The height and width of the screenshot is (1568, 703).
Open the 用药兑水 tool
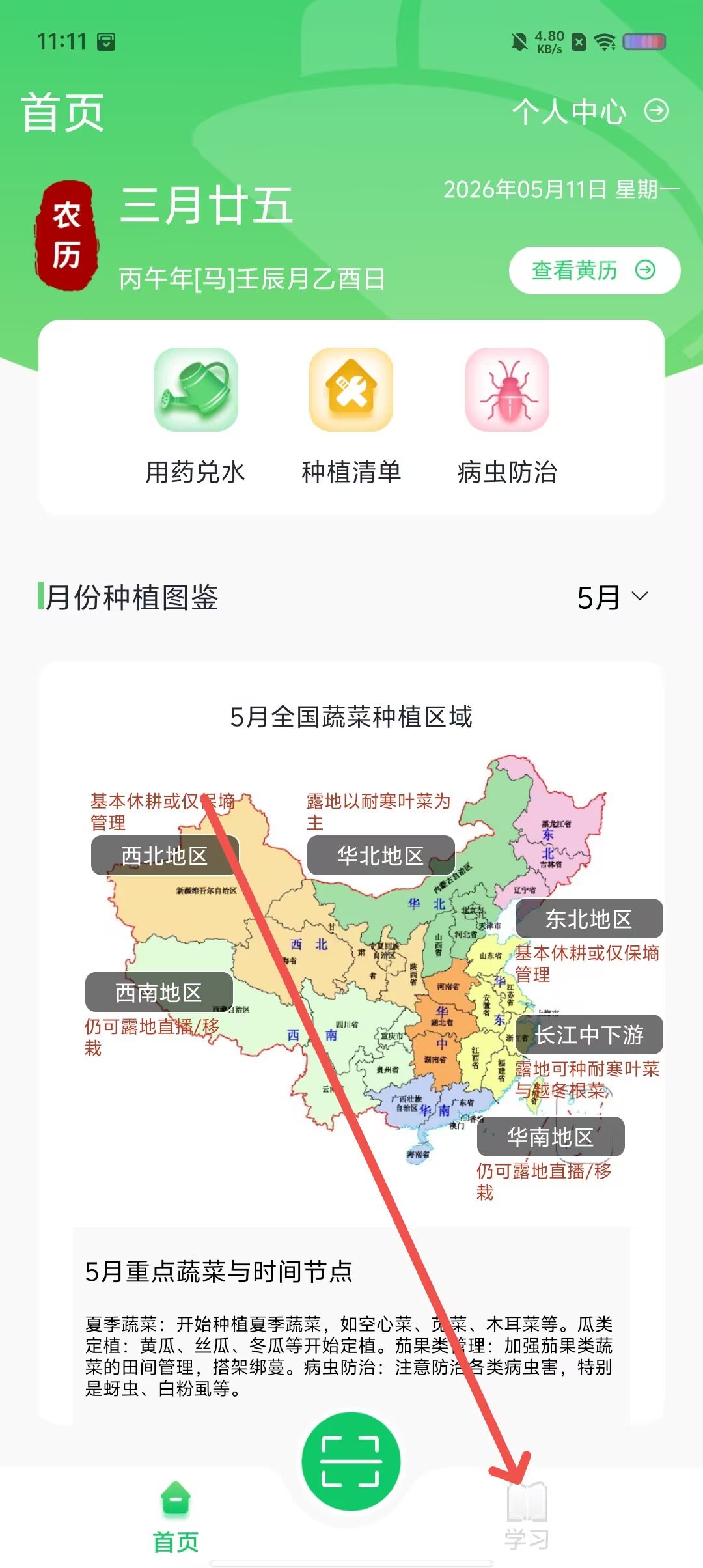click(x=195, y=417)
